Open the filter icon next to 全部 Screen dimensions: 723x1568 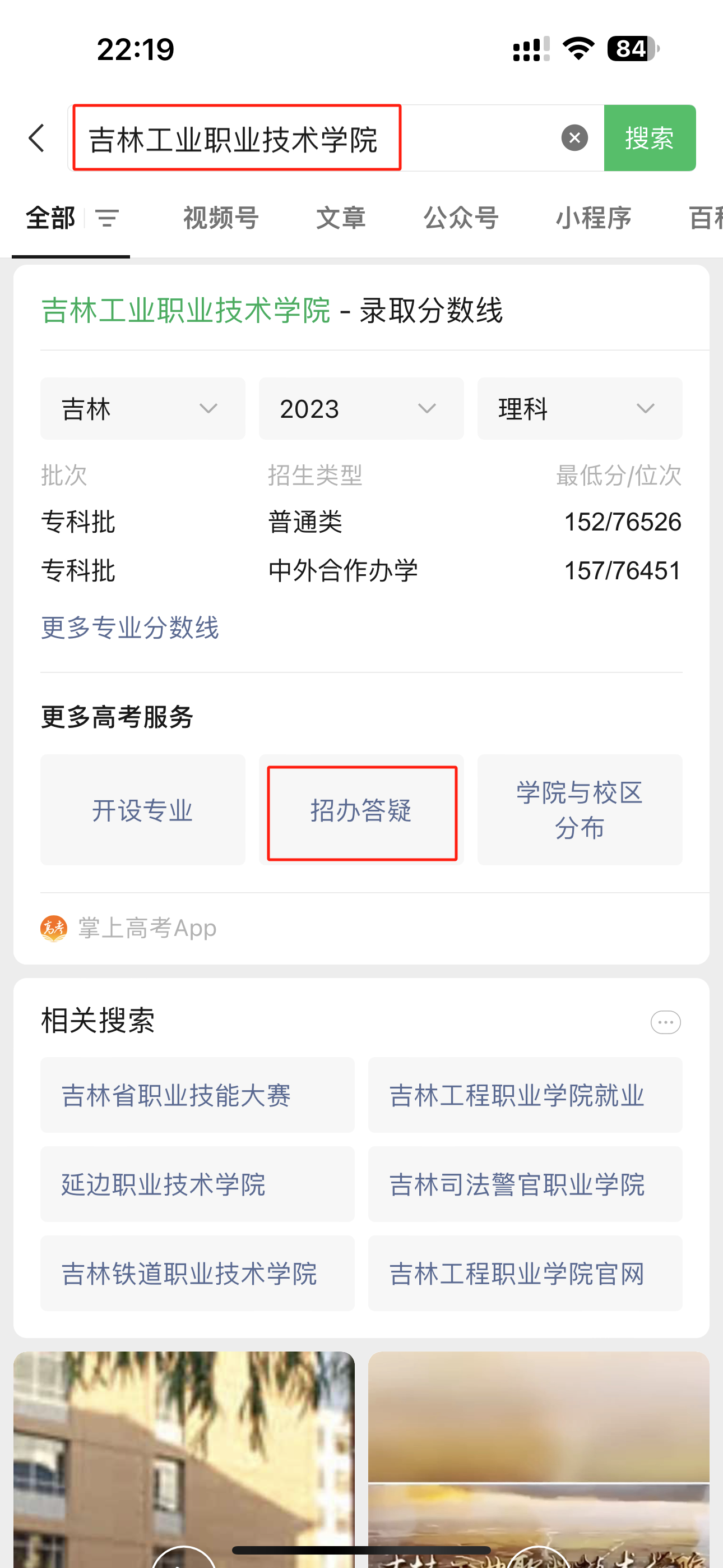(x=107, y=218)
